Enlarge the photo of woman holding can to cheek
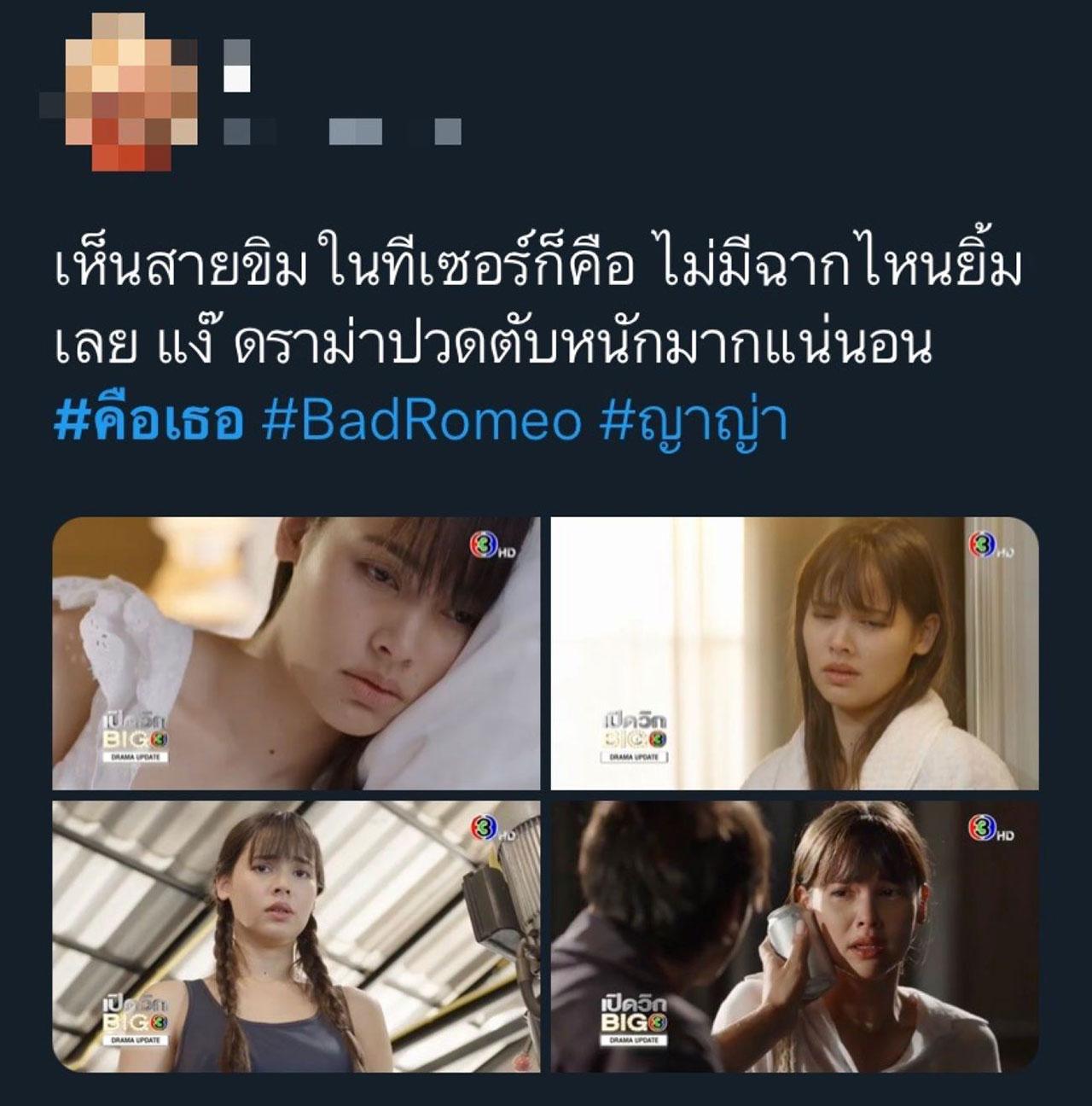 point(794,936)
